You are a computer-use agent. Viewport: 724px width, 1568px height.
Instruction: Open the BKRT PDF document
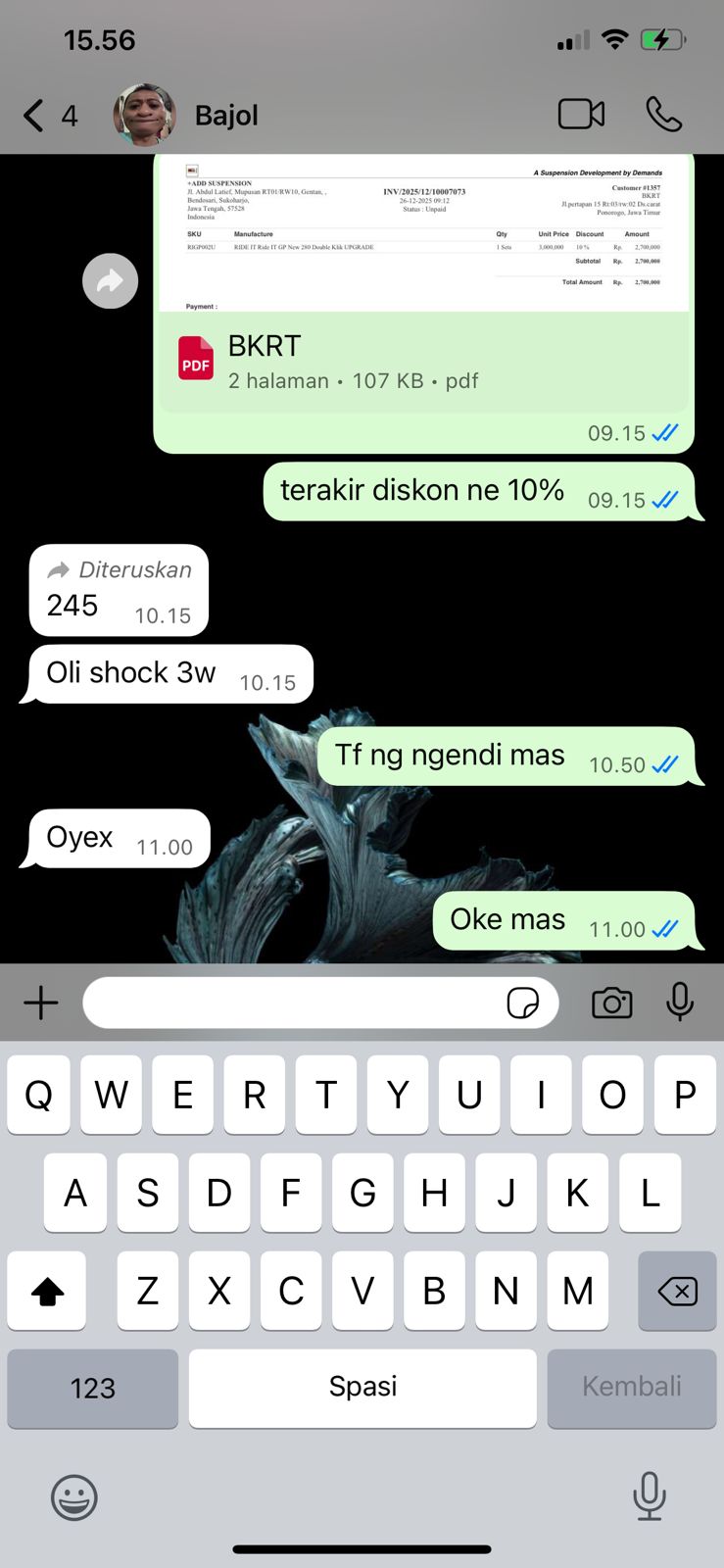(x=423, y=363)
